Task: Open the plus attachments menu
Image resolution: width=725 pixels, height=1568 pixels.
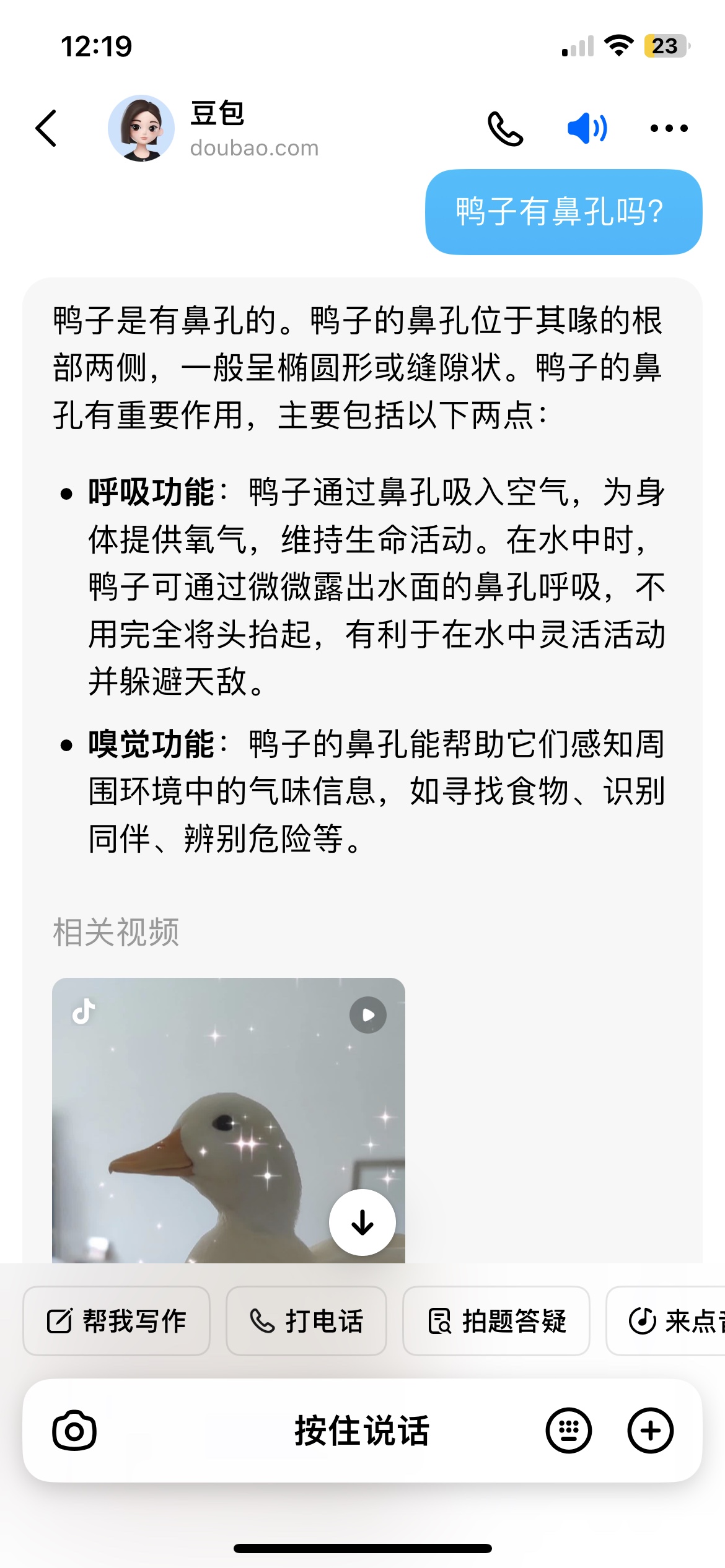Action: coord(650,1431)
